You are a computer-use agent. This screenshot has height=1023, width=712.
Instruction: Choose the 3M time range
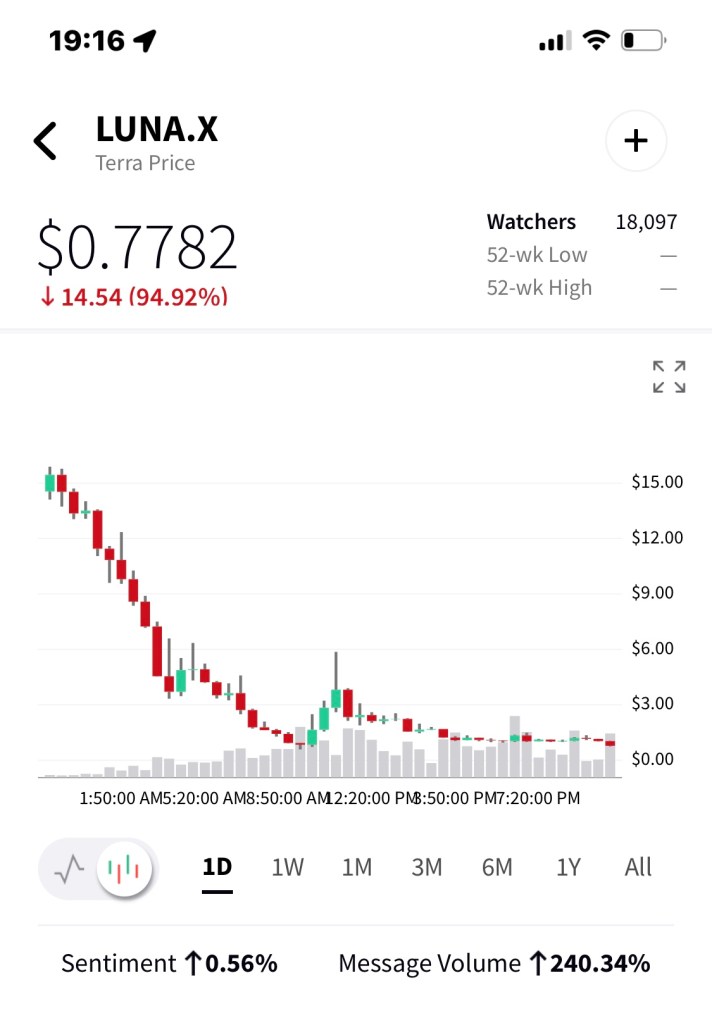427,867
